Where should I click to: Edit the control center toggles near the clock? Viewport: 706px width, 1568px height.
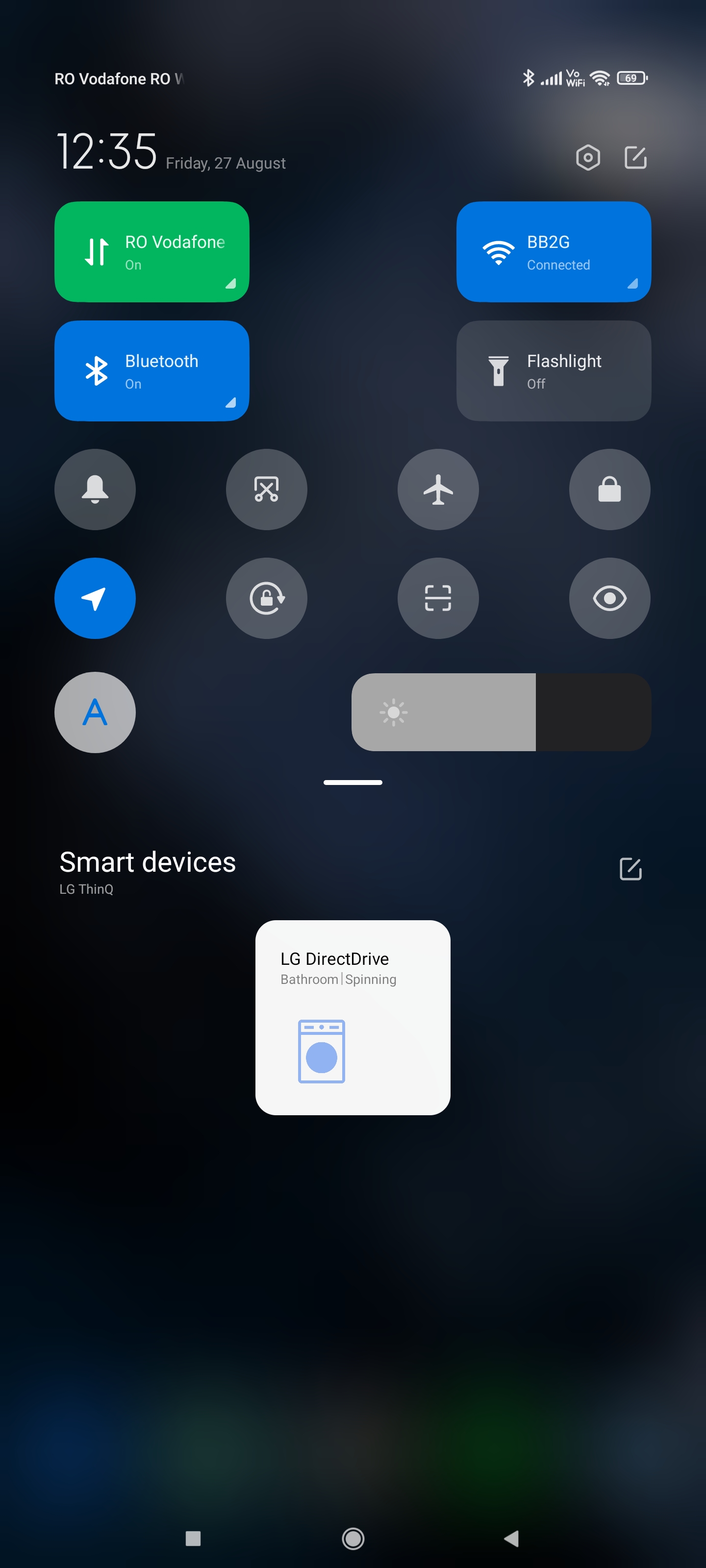[x=635, y=158]
